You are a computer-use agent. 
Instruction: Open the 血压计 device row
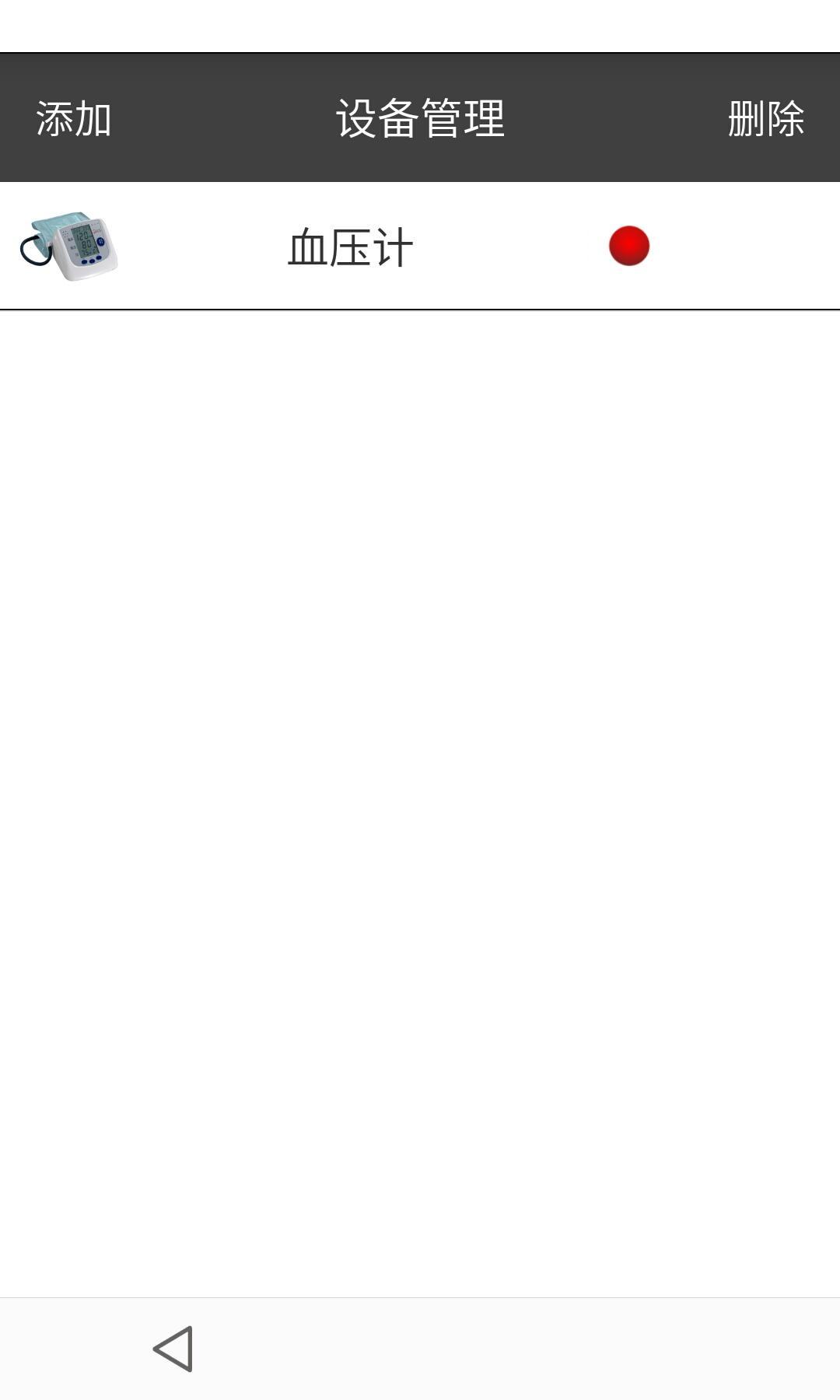point(350,247)
